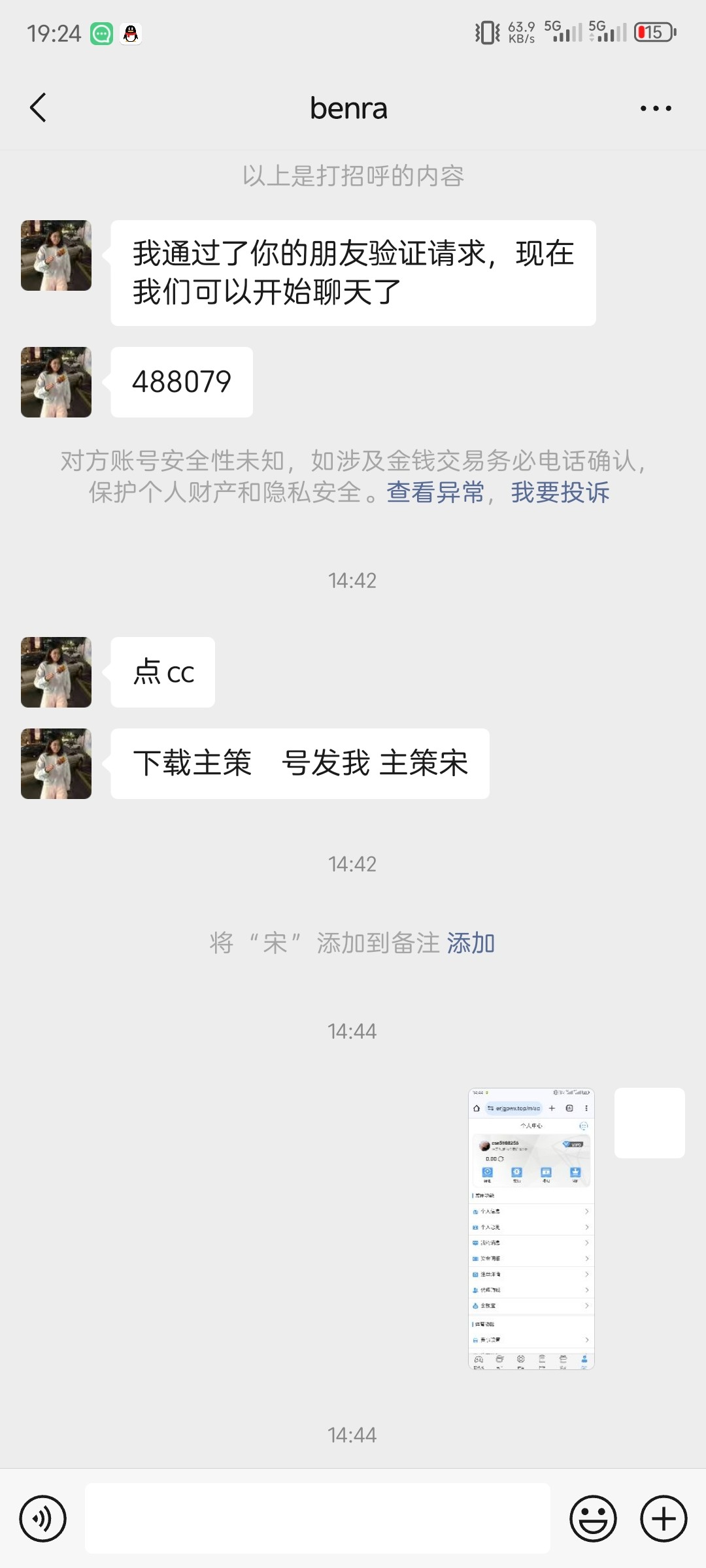
Task: Select the 下载主策 号发我 message
Action: click(297, 763)
